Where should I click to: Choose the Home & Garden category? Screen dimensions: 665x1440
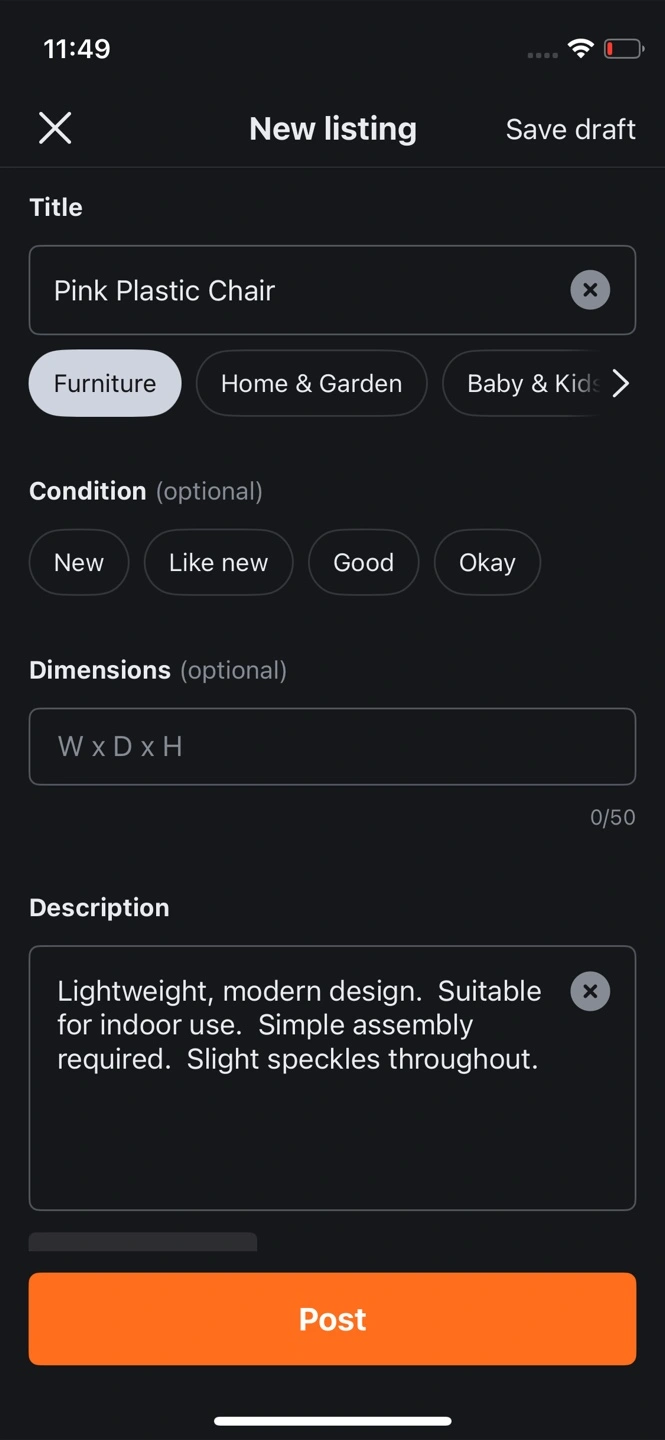(x=311, y=383)
